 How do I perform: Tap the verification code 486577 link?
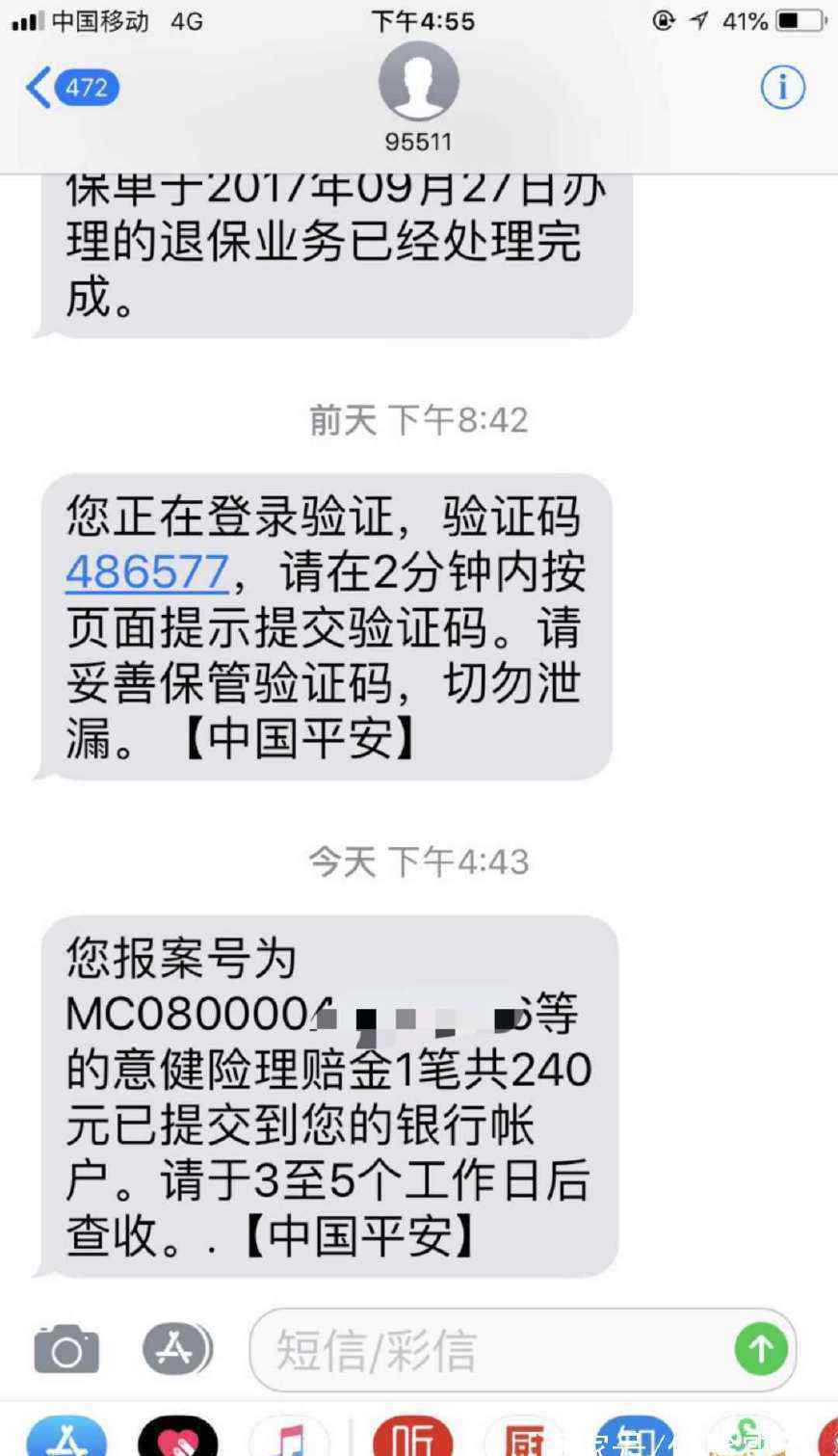point(147,572)
